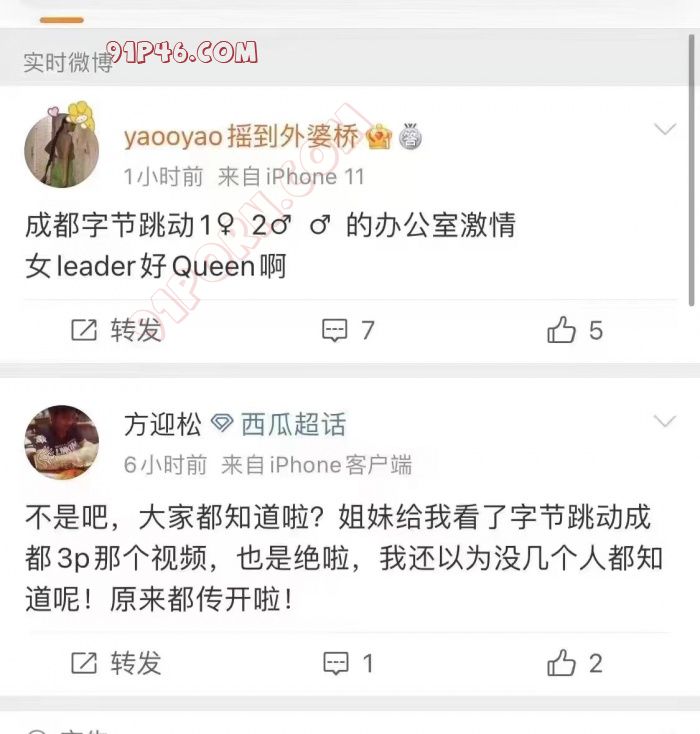Open comments on 方迎松's post
Image resolution: width=700 pixels, height=734 pixels.
point(347,662)
